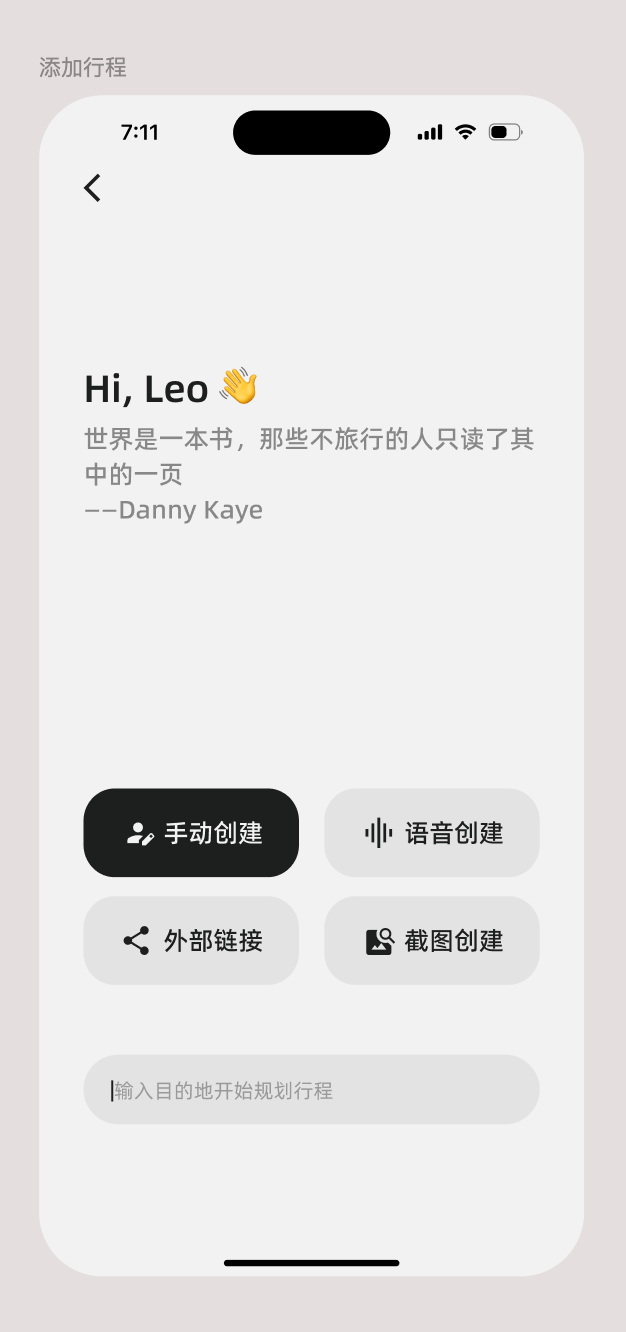Tap the 手动创建 button
The image size is (626, 1332).
[x=191, y=833]
